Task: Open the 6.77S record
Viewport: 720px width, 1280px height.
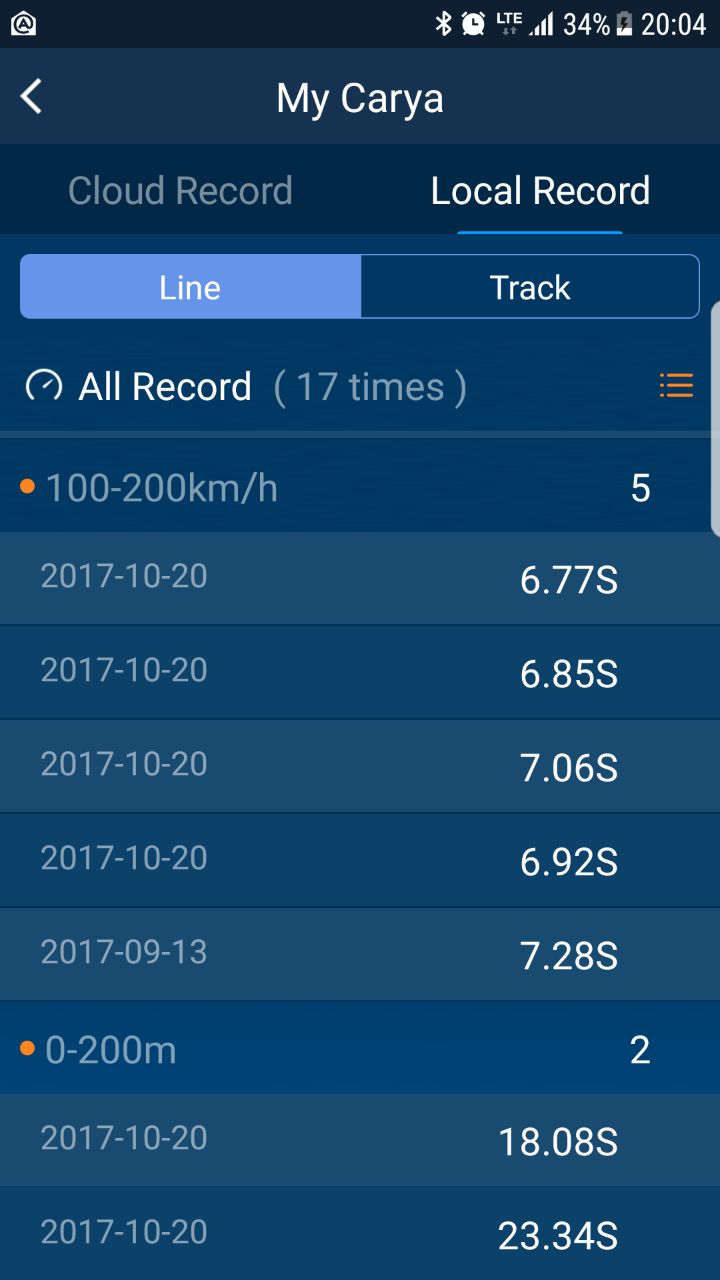Action: pos(360,579)
